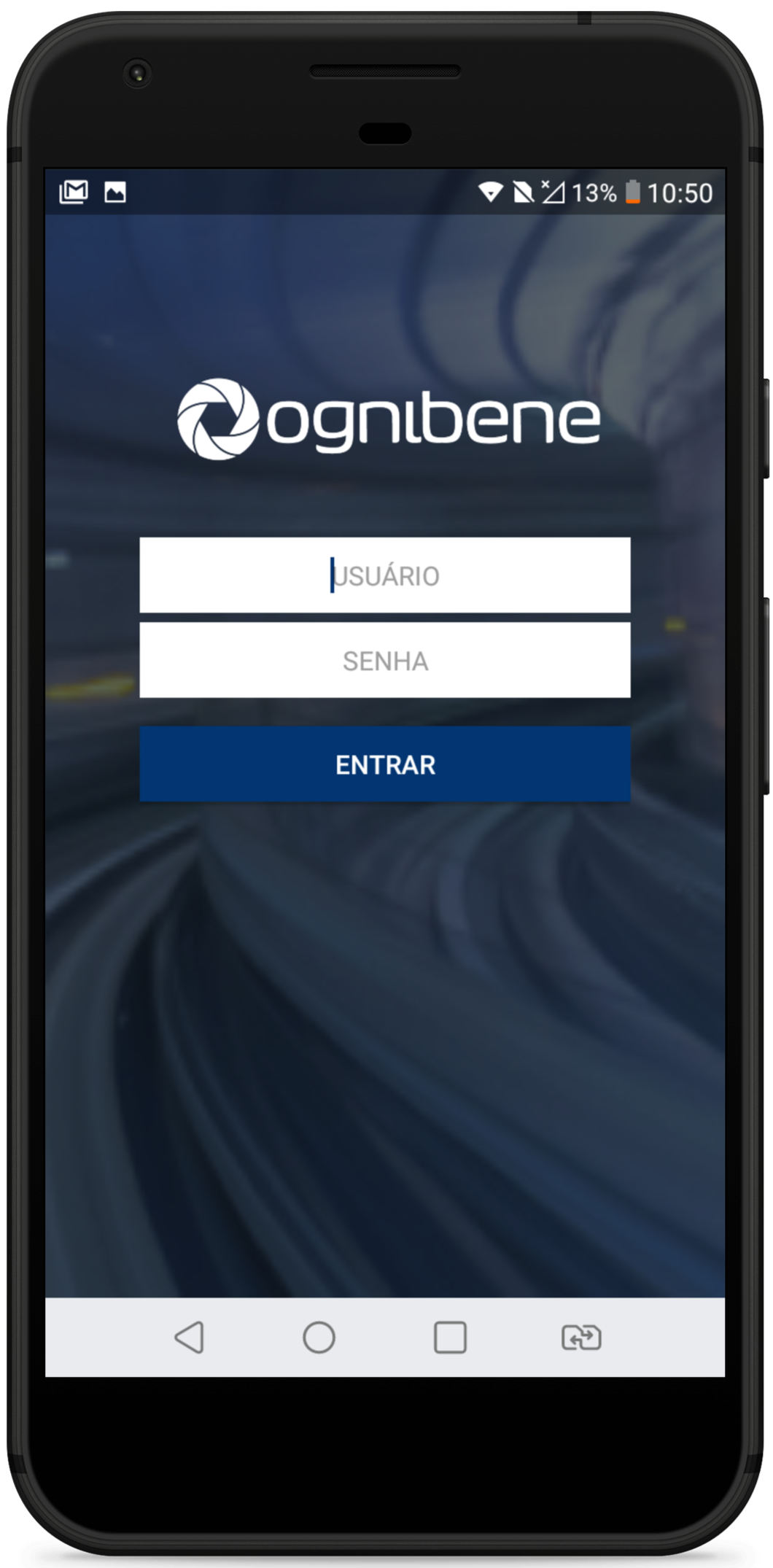Log in with the ENTRAR button
The width and height of the screenshot is (773, 1568).
click(385, 764)
